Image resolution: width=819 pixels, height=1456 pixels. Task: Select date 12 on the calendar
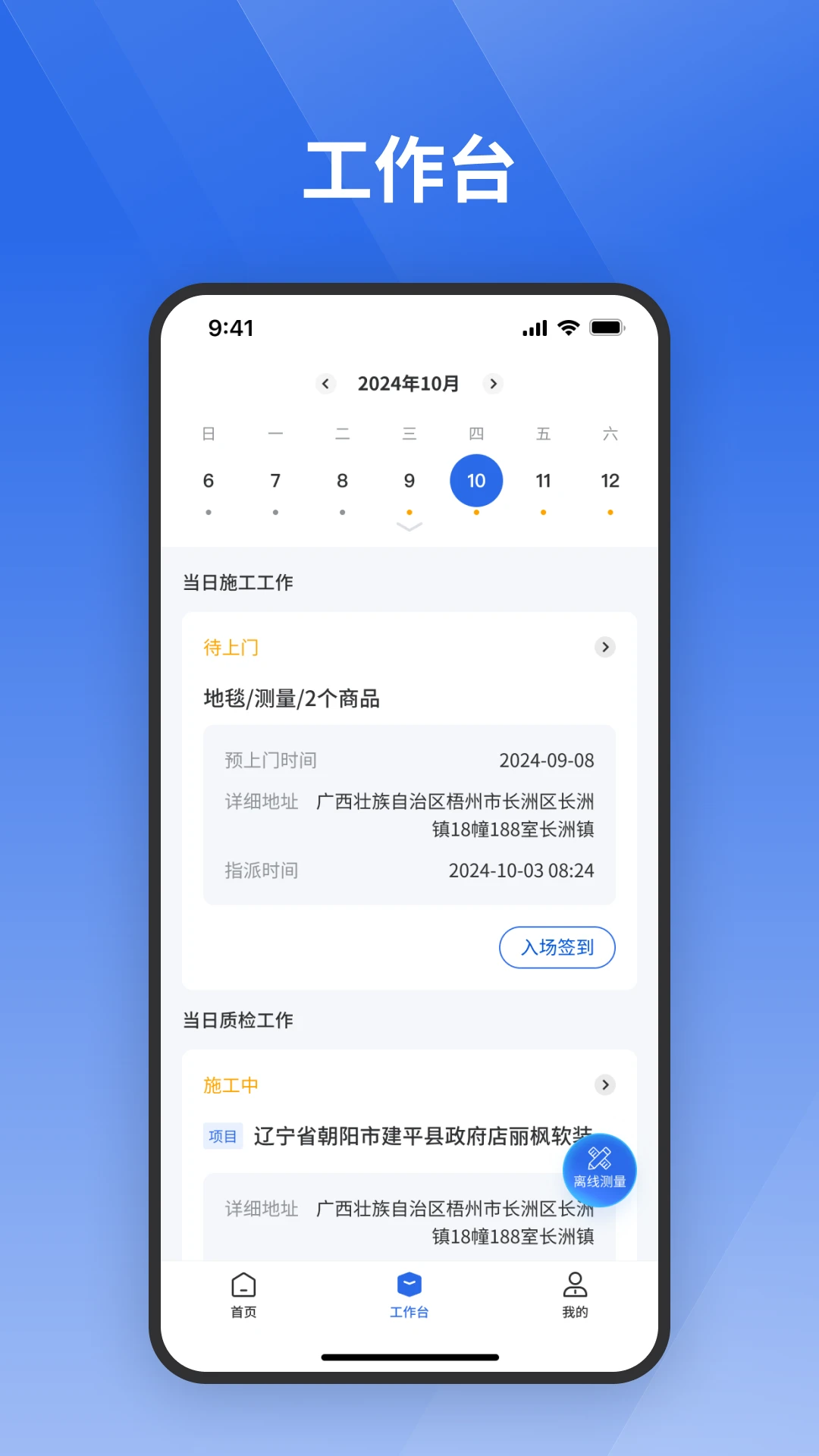[610, 480]
